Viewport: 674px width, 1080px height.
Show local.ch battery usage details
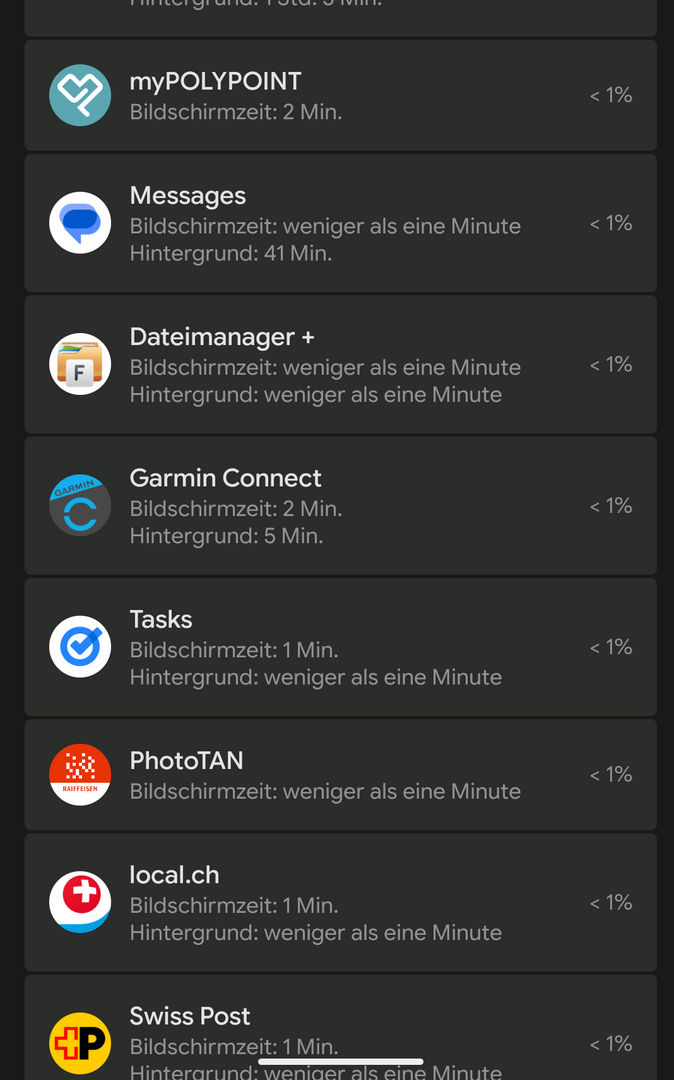340,903
